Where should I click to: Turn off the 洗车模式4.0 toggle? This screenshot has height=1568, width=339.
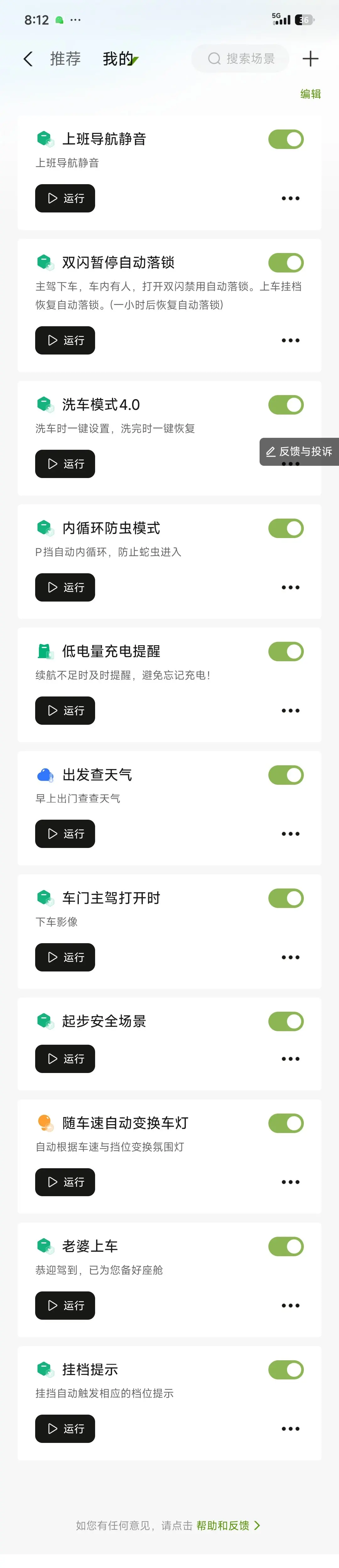[x=286, y=405]
